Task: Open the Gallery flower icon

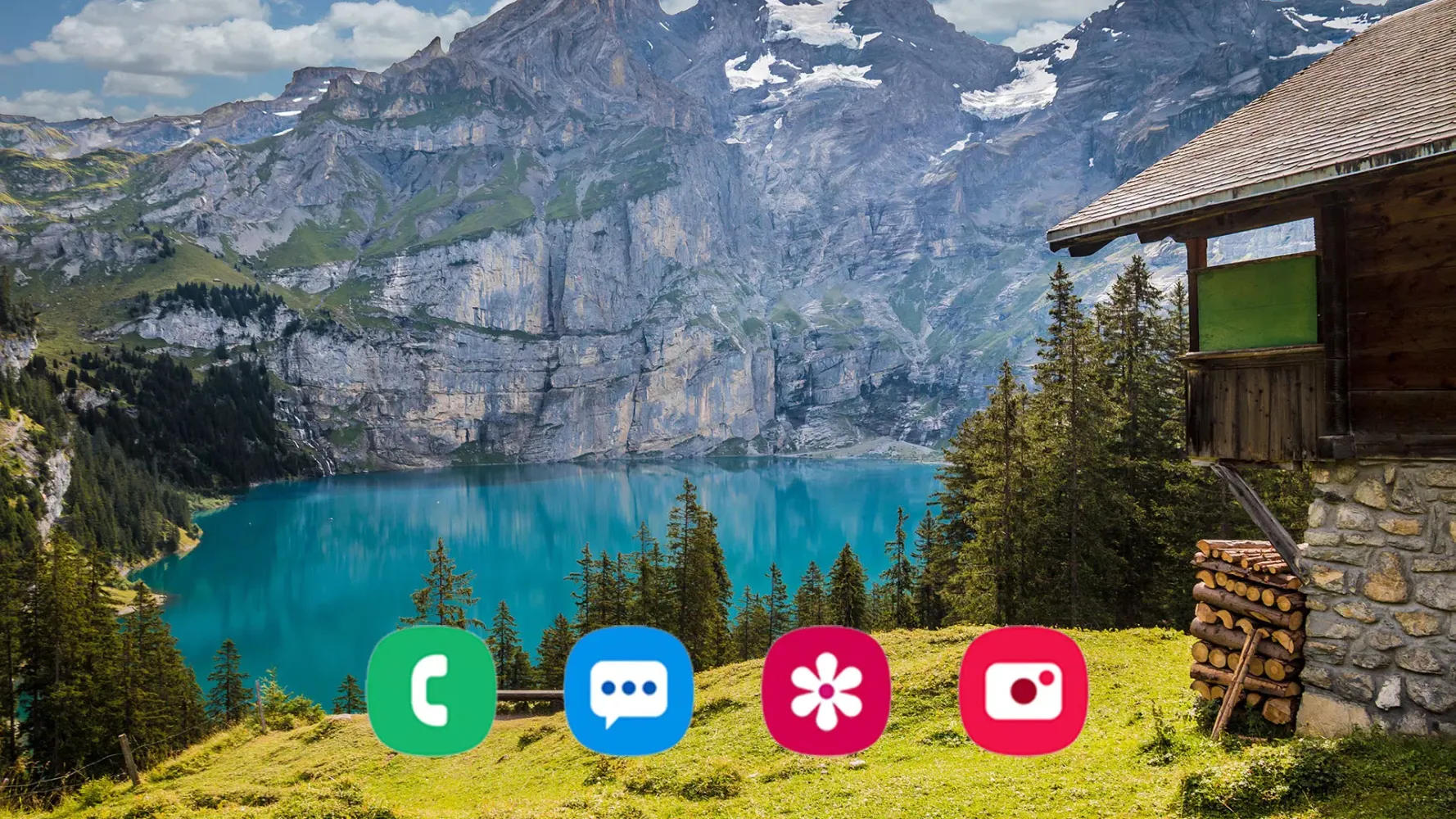Action: [826, 690]
